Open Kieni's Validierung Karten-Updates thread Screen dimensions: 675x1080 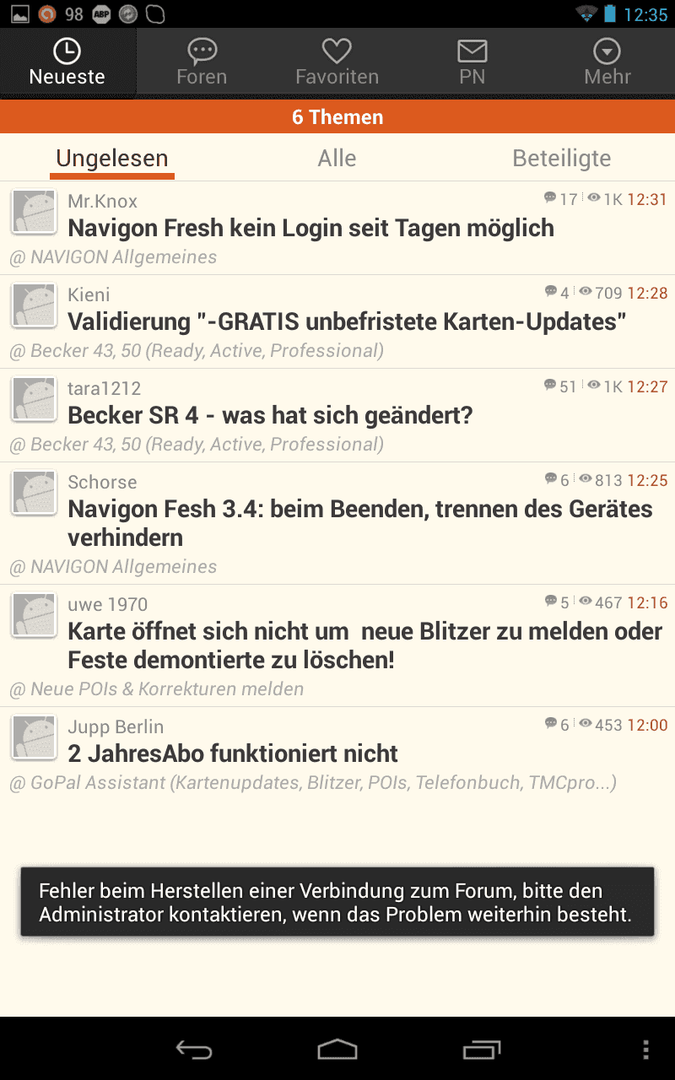[338, 322]
